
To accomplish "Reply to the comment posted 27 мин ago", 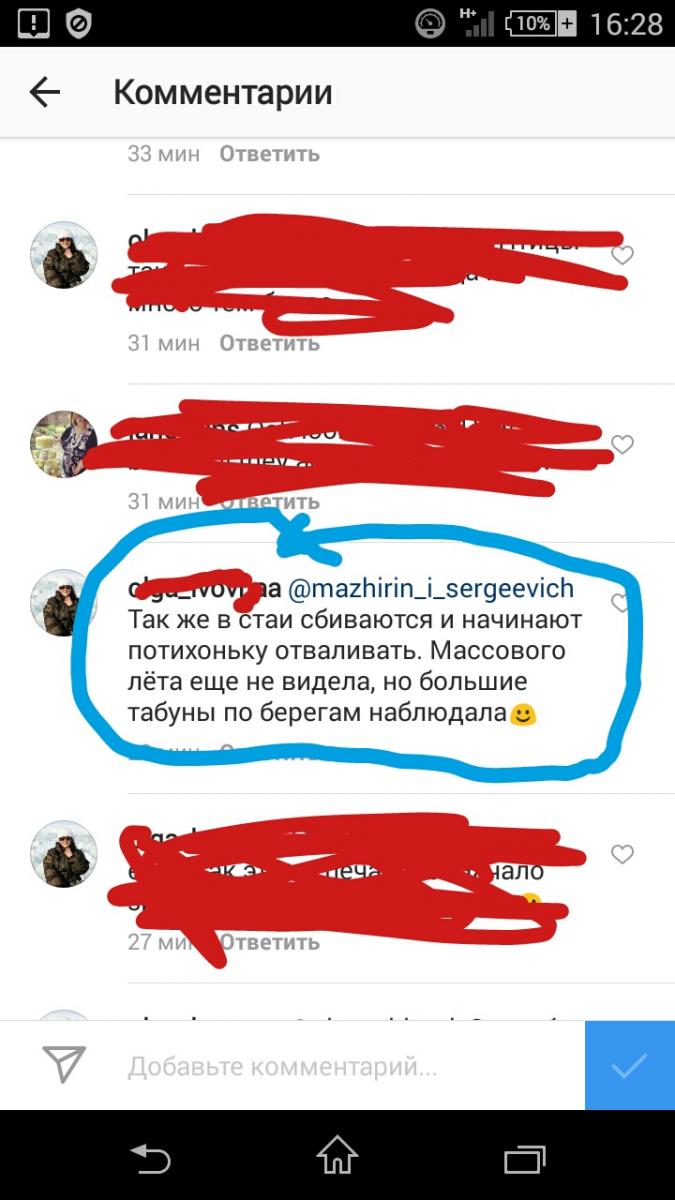I will click(x=269, y=942).
